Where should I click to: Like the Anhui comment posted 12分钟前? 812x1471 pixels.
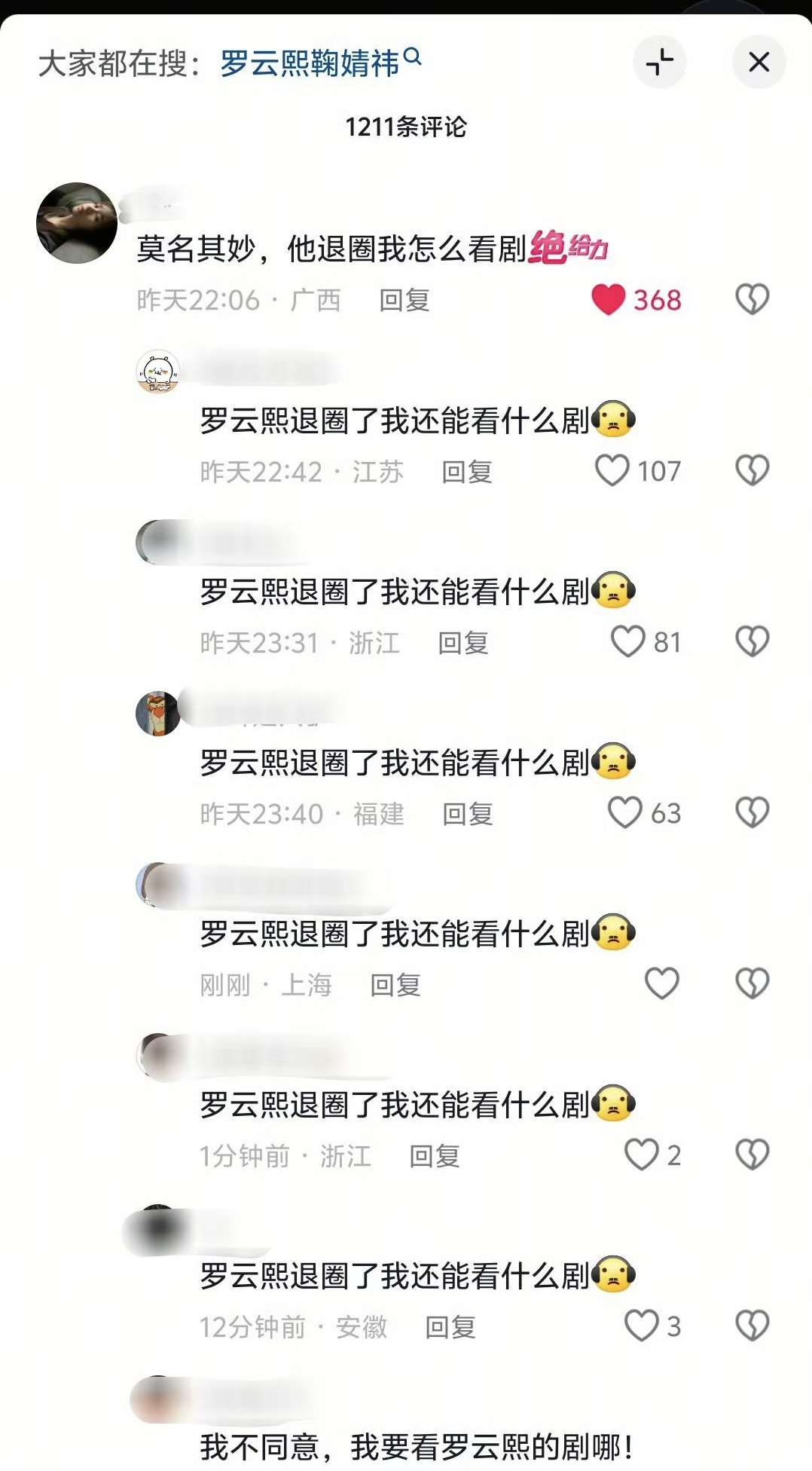pos(641,1326)
